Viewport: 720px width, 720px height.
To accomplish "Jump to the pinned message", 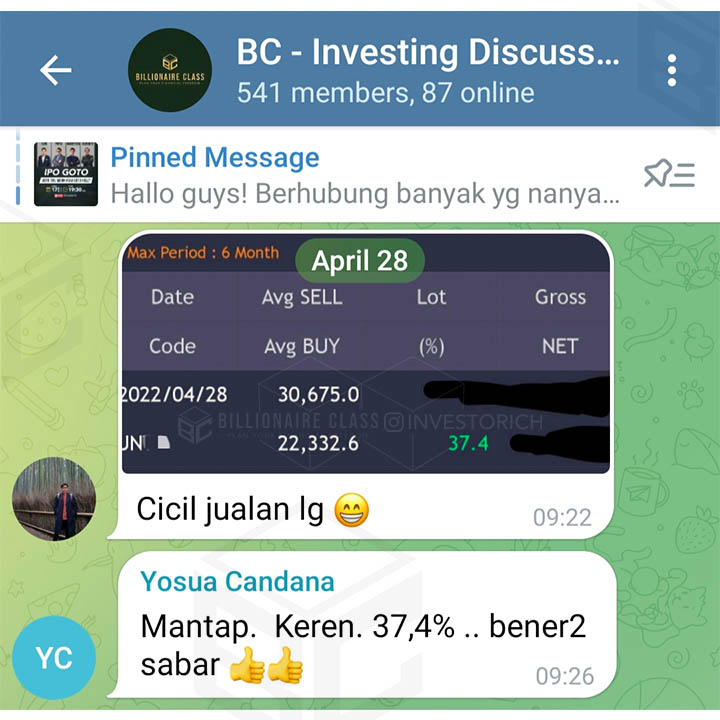I will (x=365, y=174).
